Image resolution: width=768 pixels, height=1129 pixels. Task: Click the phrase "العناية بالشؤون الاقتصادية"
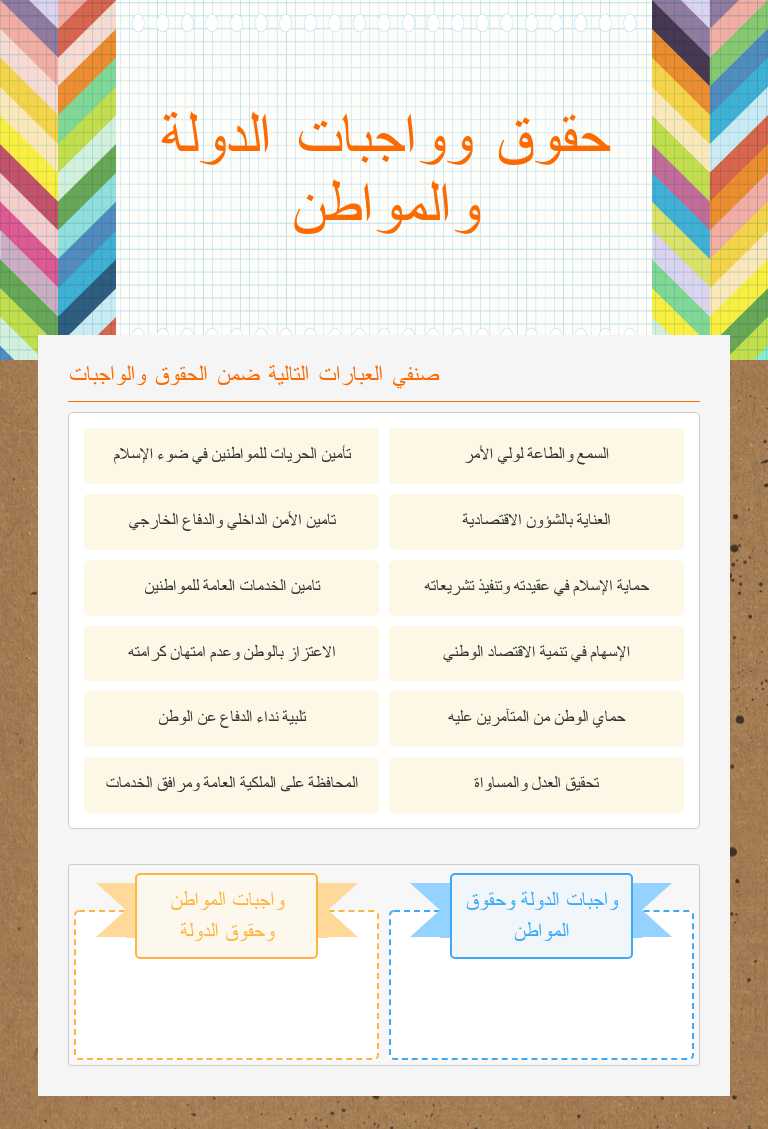point(537,521)
